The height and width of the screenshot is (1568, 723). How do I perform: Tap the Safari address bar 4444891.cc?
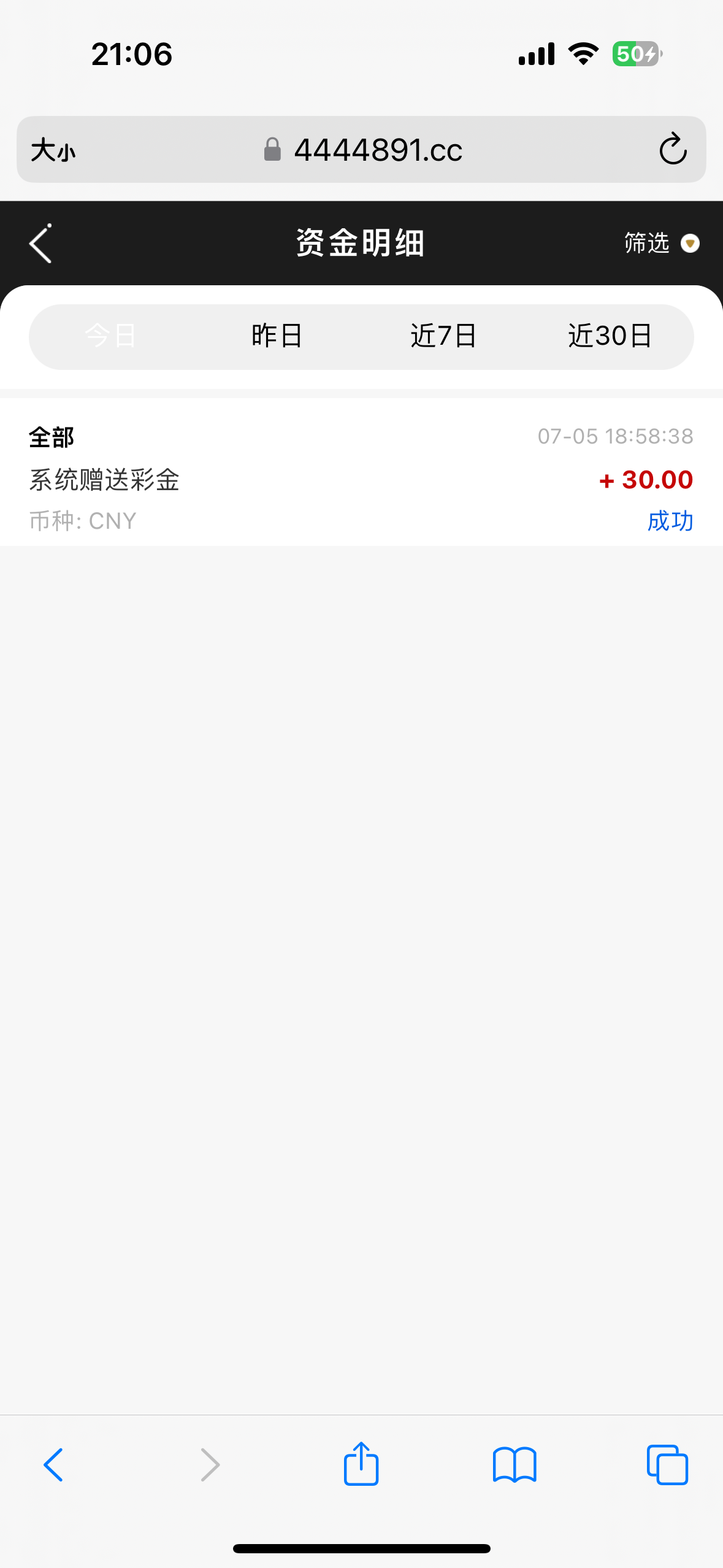click(x=378, y=150)
